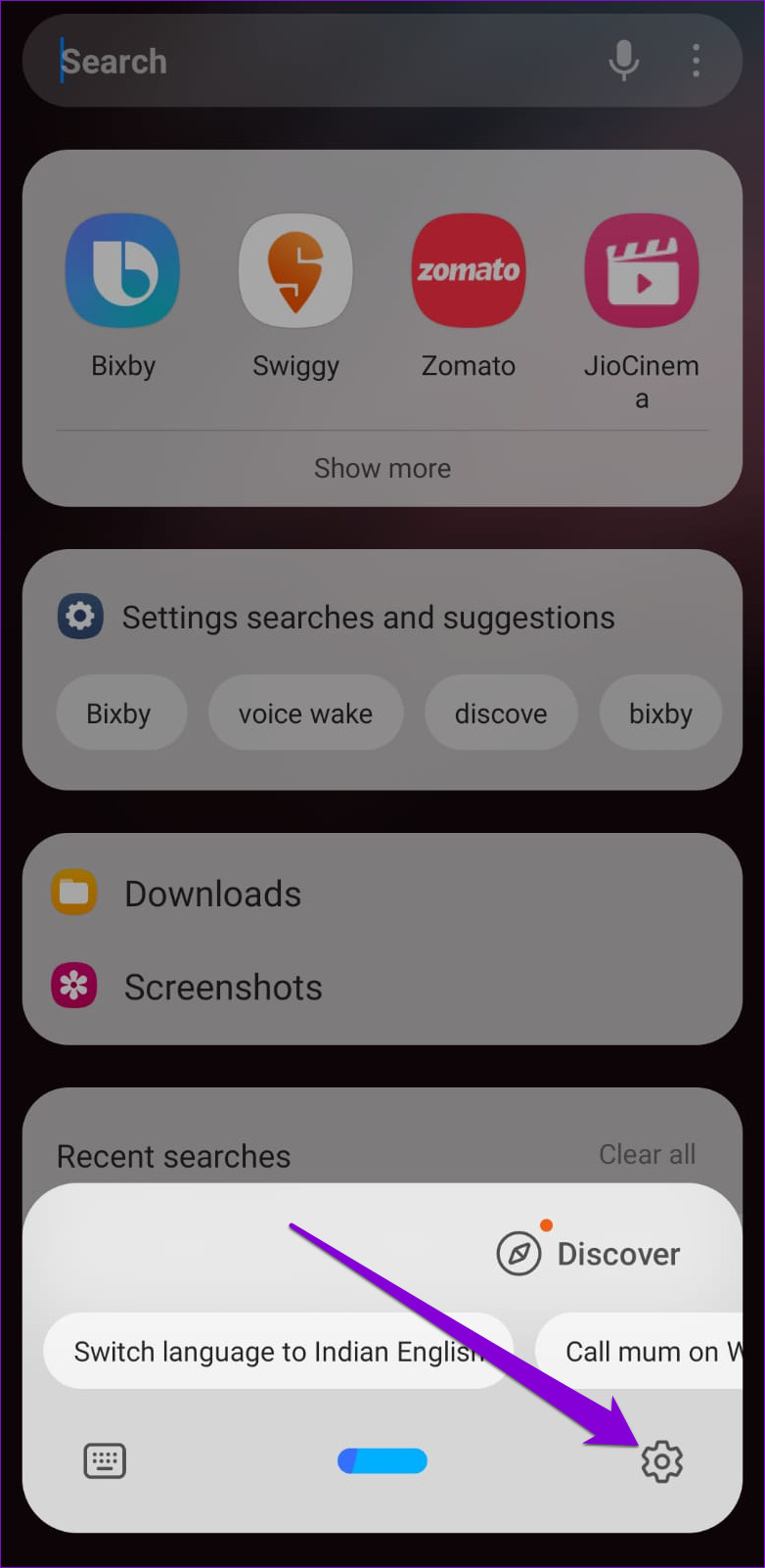Clear all recent searches
The image size is (765, 1568).
tap(647, 1155)
